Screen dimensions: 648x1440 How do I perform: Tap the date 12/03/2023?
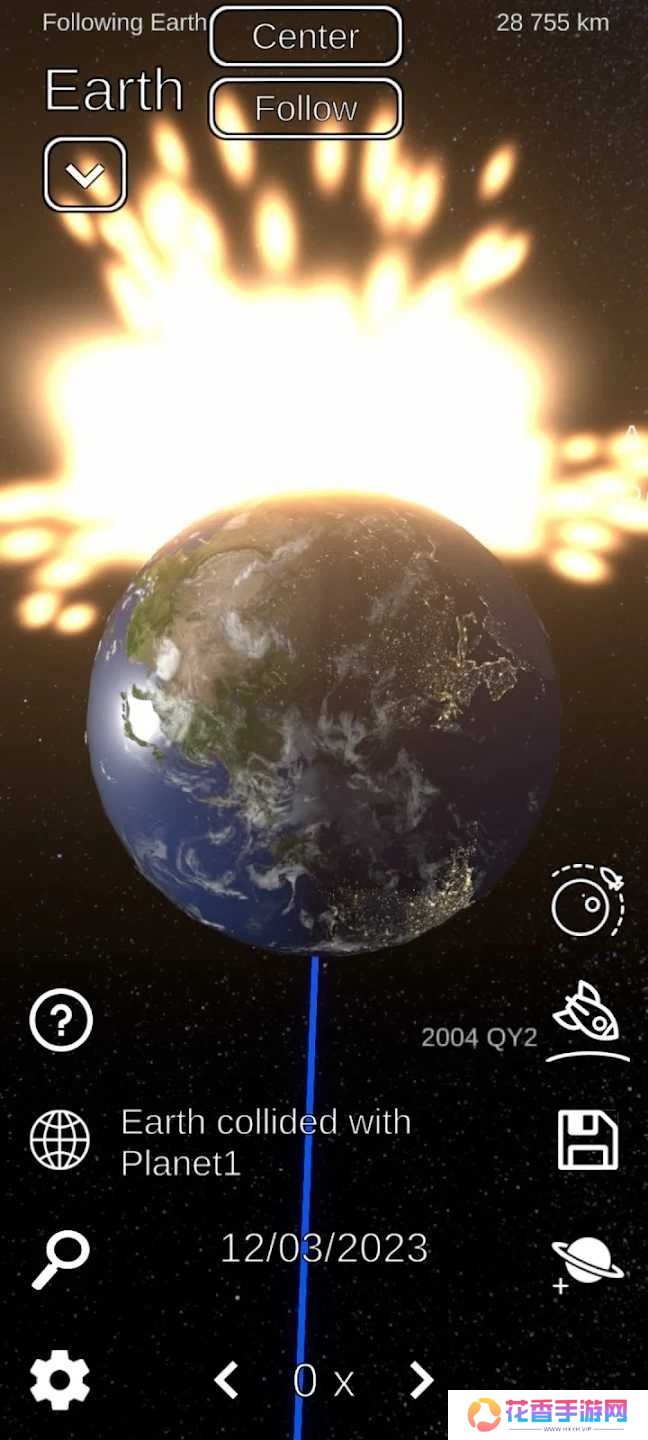coord(324,1249)
